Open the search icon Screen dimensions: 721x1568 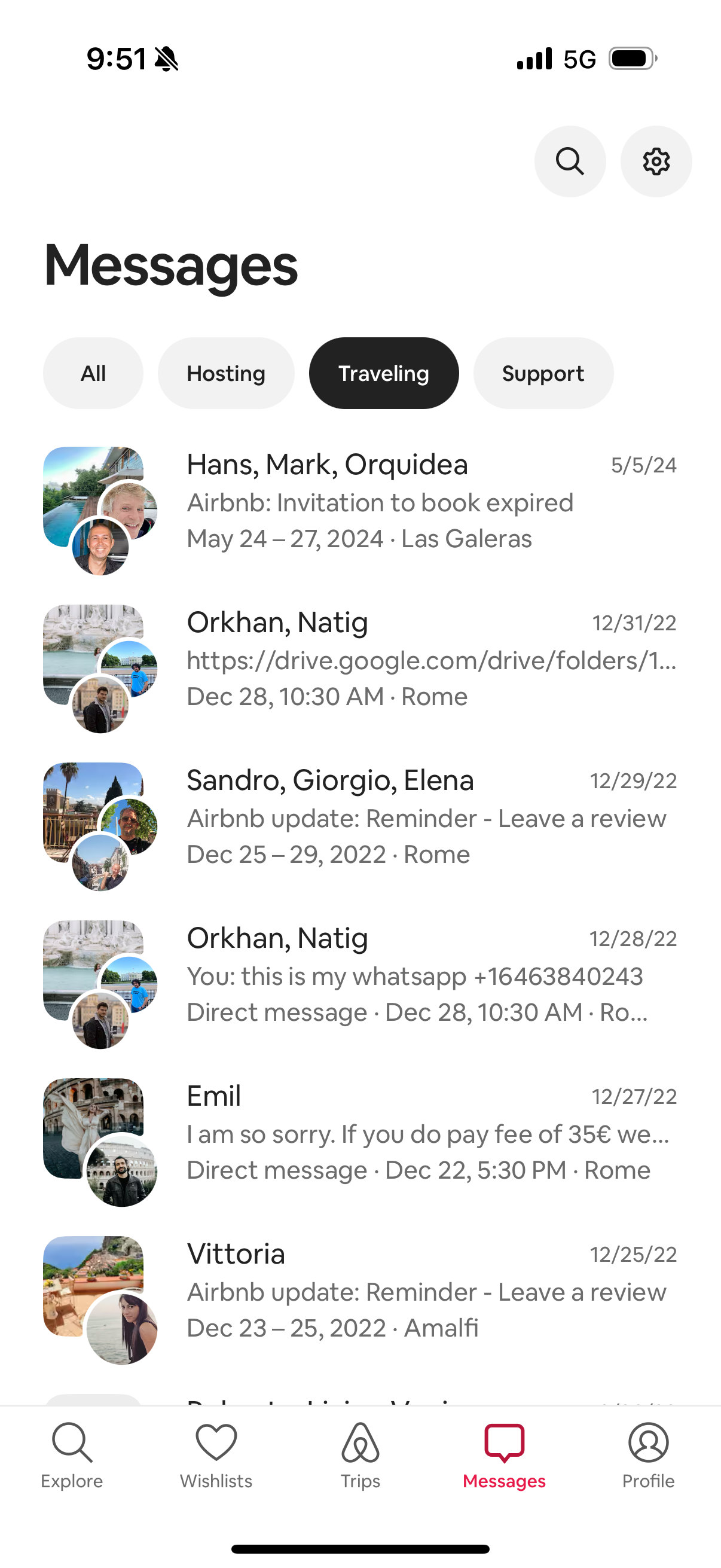pos(570,161)
